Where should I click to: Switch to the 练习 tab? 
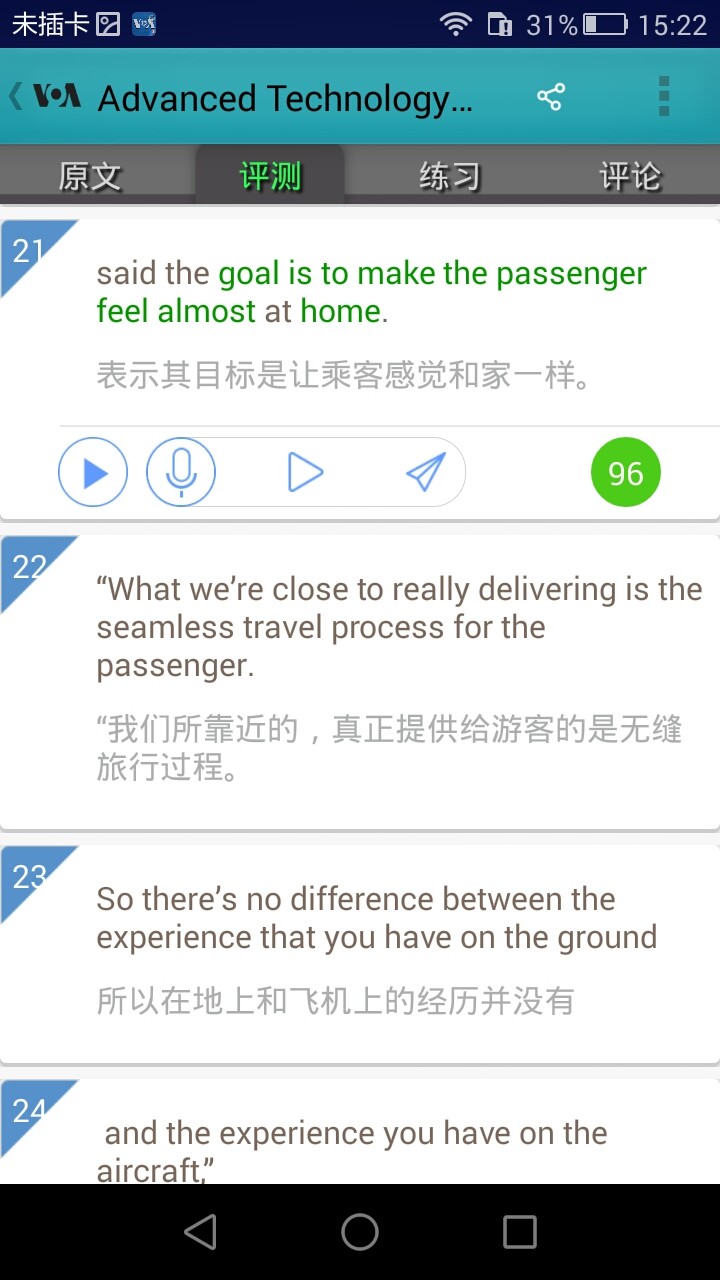449,176
